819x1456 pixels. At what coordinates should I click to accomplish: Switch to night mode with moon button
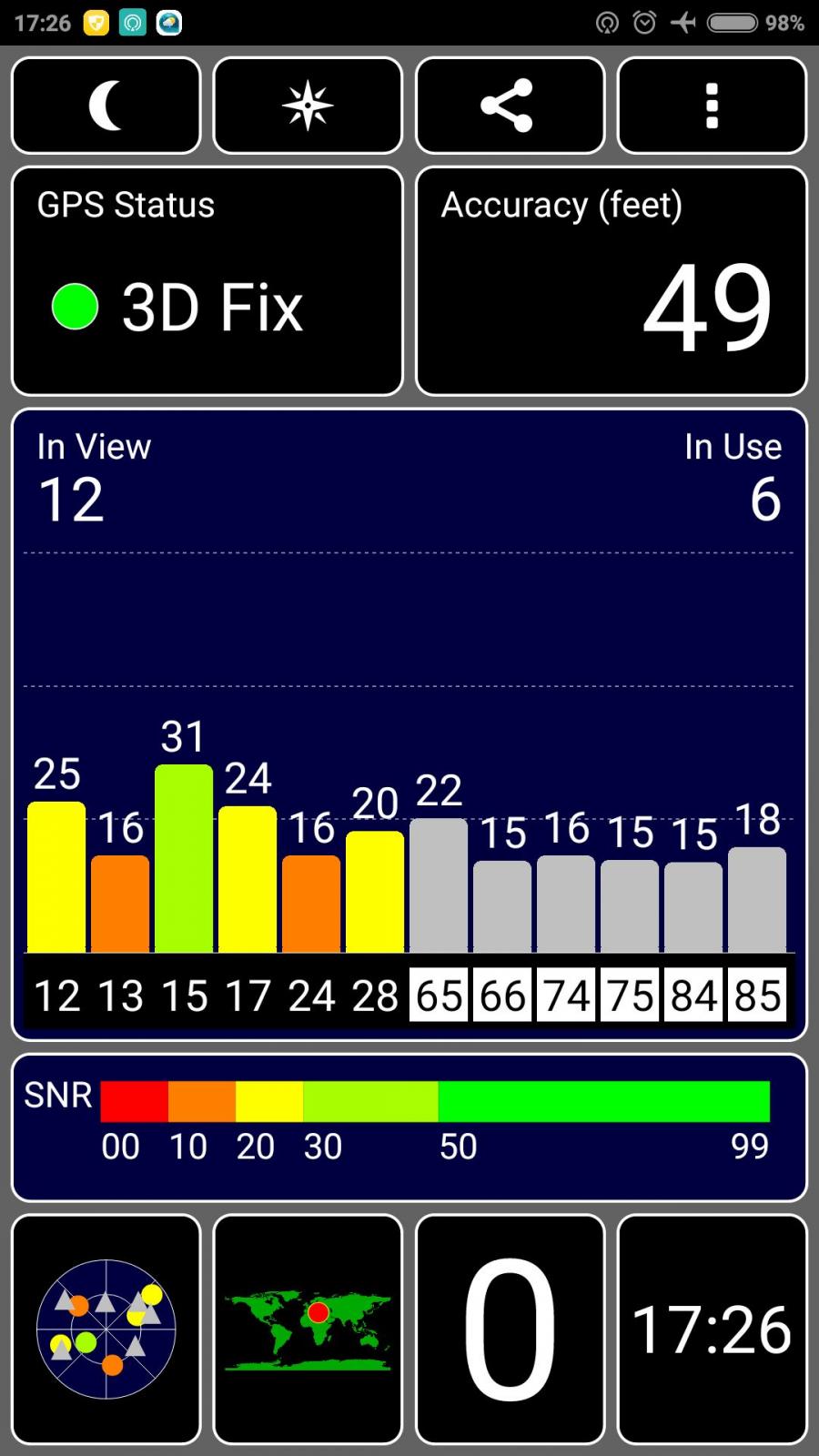point(106,106)
